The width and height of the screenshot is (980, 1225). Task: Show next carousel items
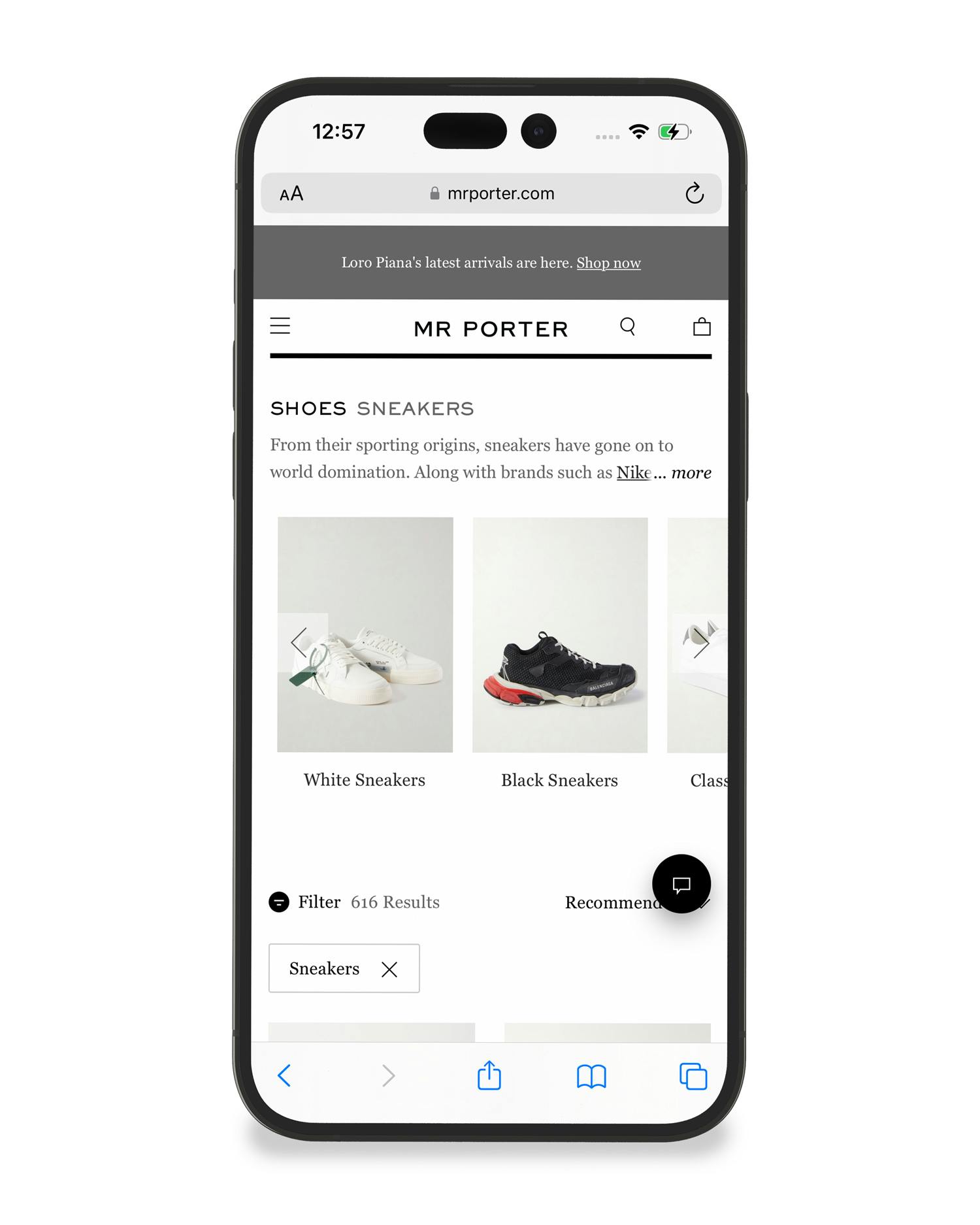pos(700,643)
